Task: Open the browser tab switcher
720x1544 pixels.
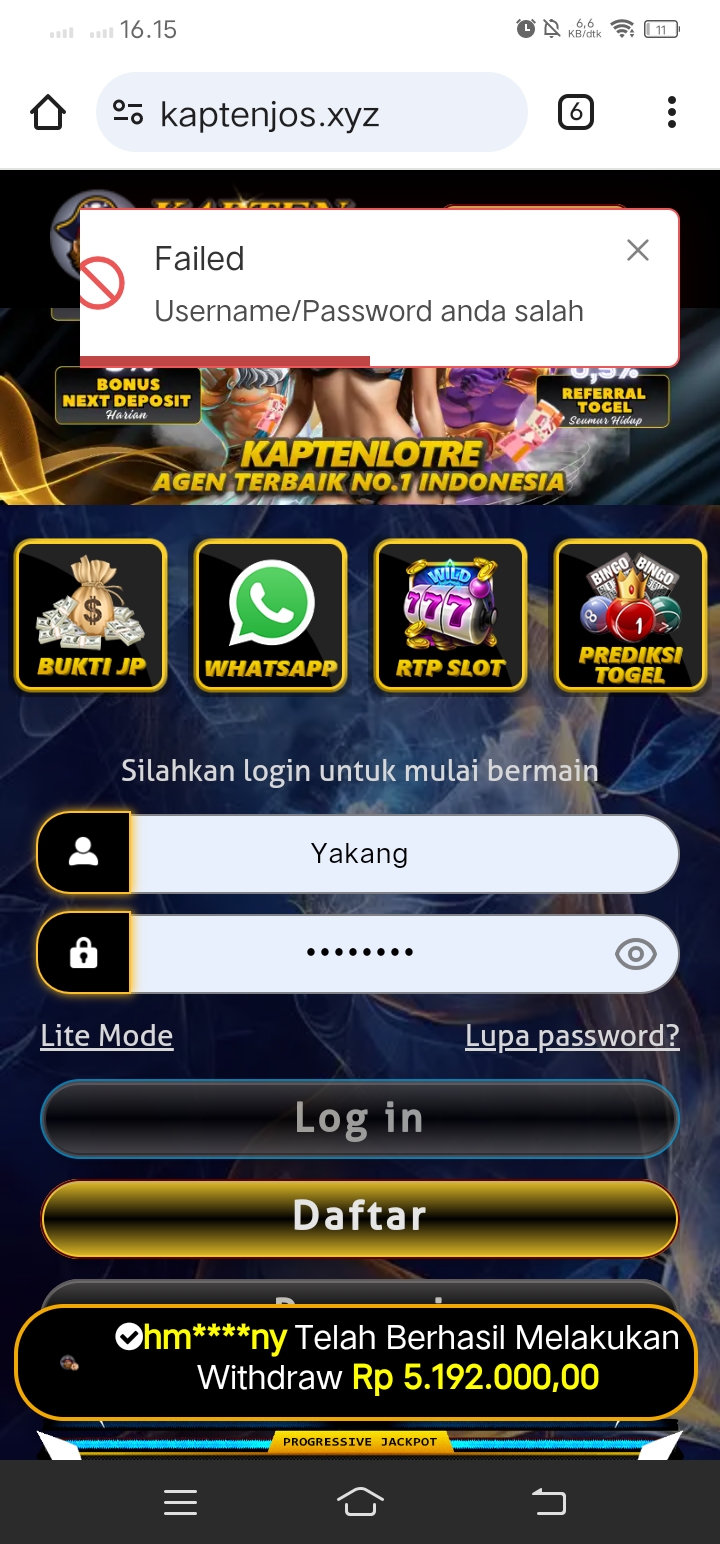Action: coord(575,113)
